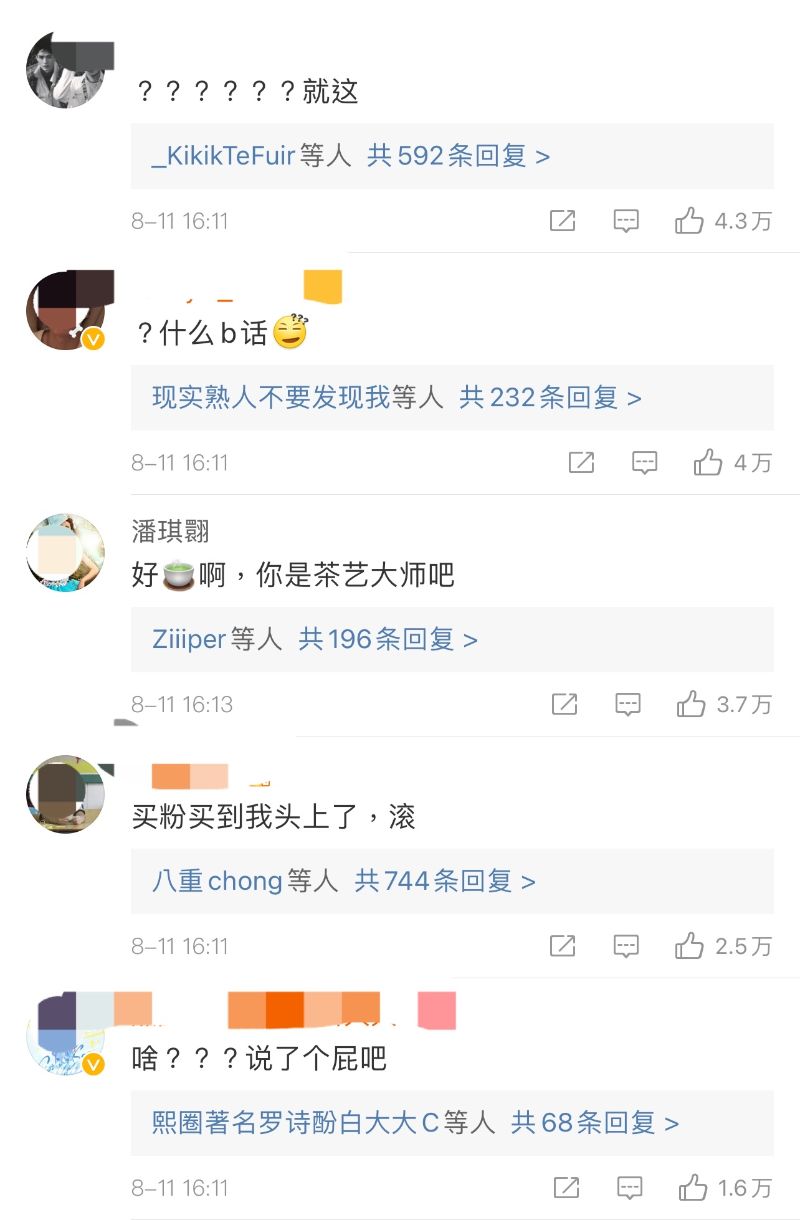Image resolution: width=800 pixels, height=1220 pixels.
Task: View the 232 replies under 什么b话
Action: (x=550, y=398)
